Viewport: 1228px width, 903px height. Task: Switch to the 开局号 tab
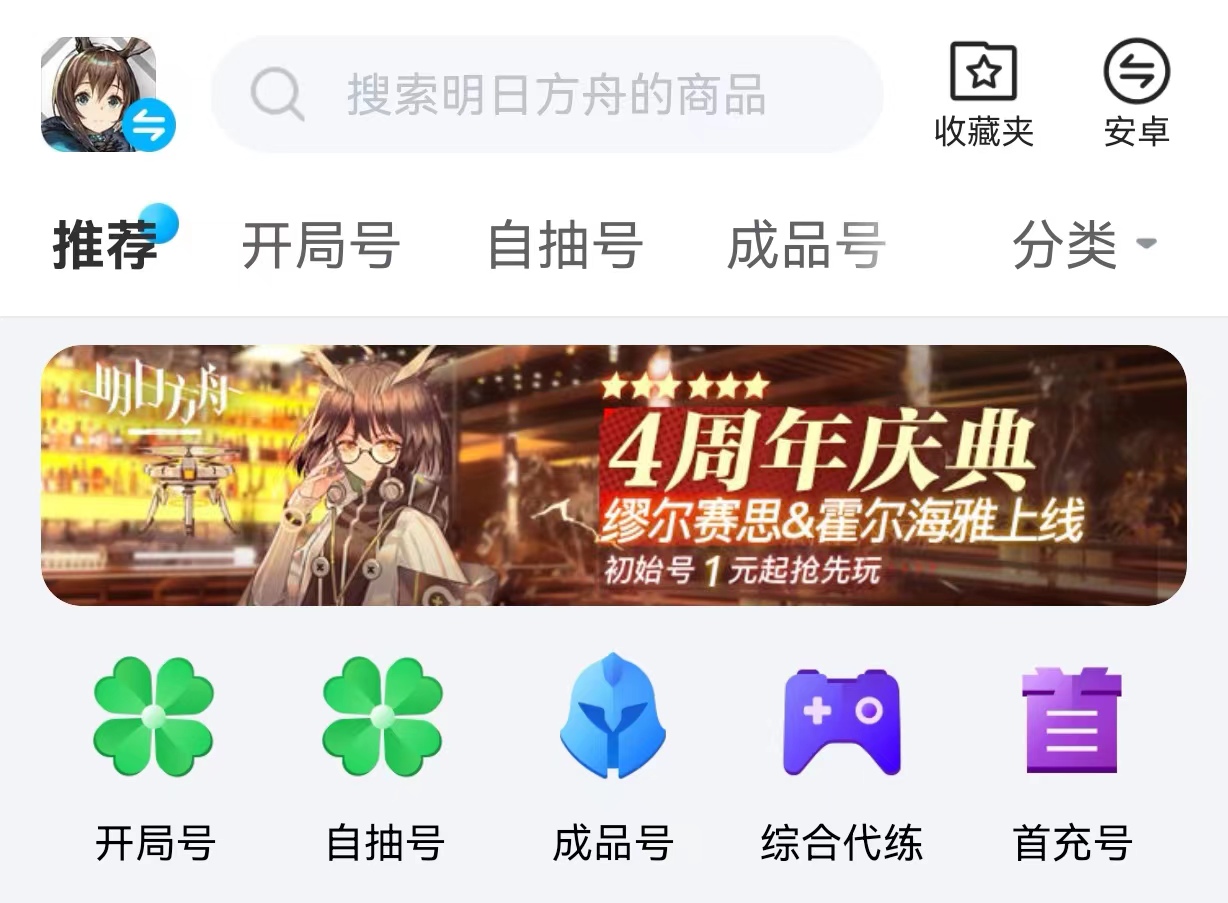[321, 246]
